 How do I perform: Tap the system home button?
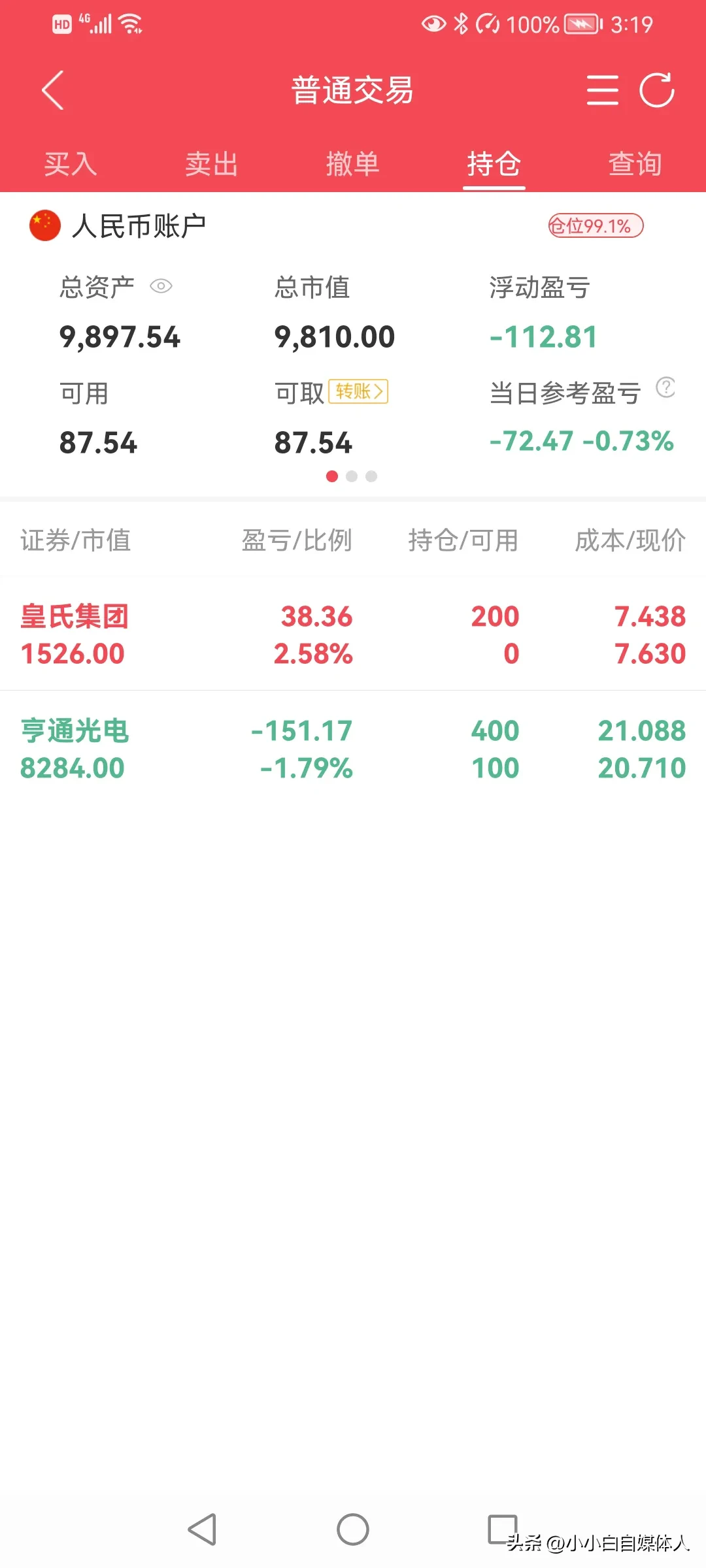coord(353,1529)
